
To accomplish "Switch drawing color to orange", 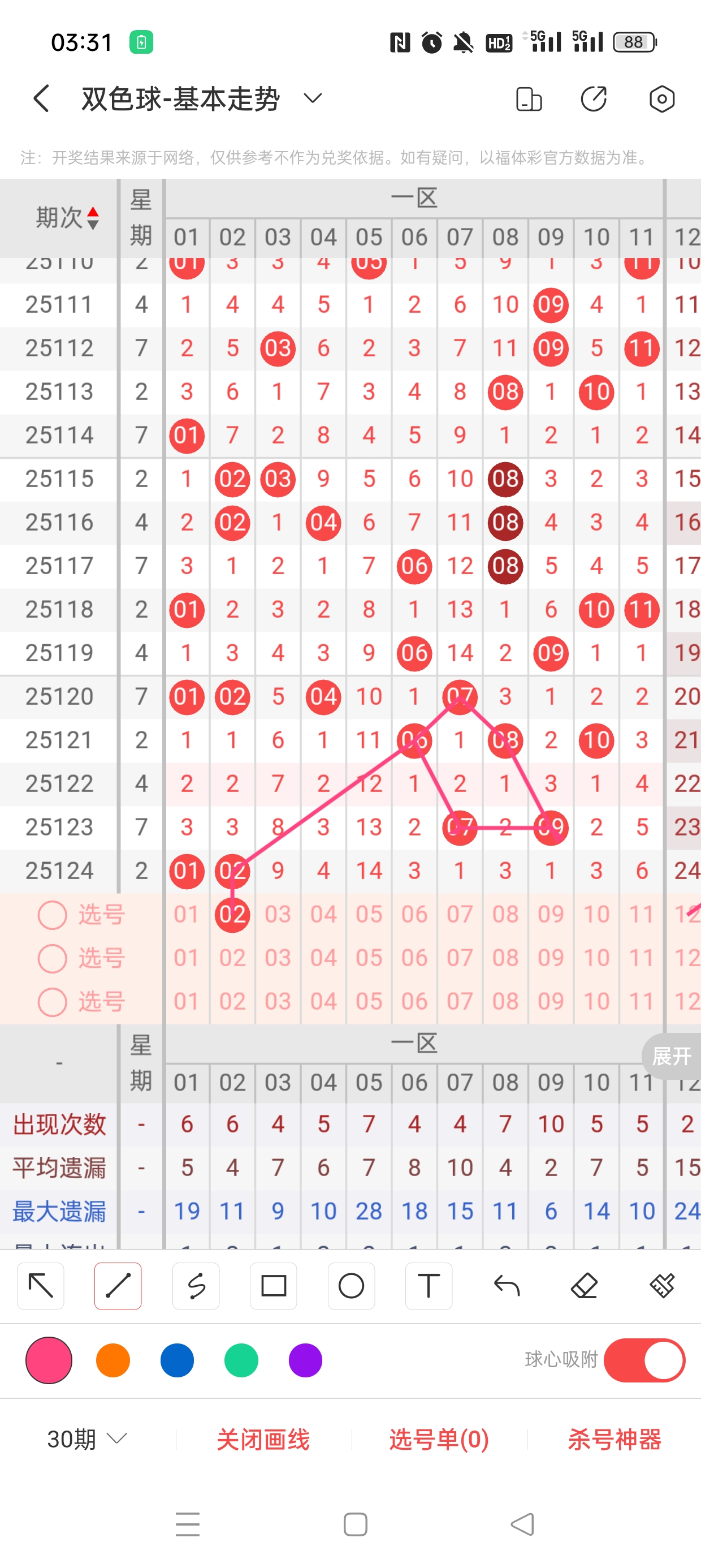I will 113,1360.
